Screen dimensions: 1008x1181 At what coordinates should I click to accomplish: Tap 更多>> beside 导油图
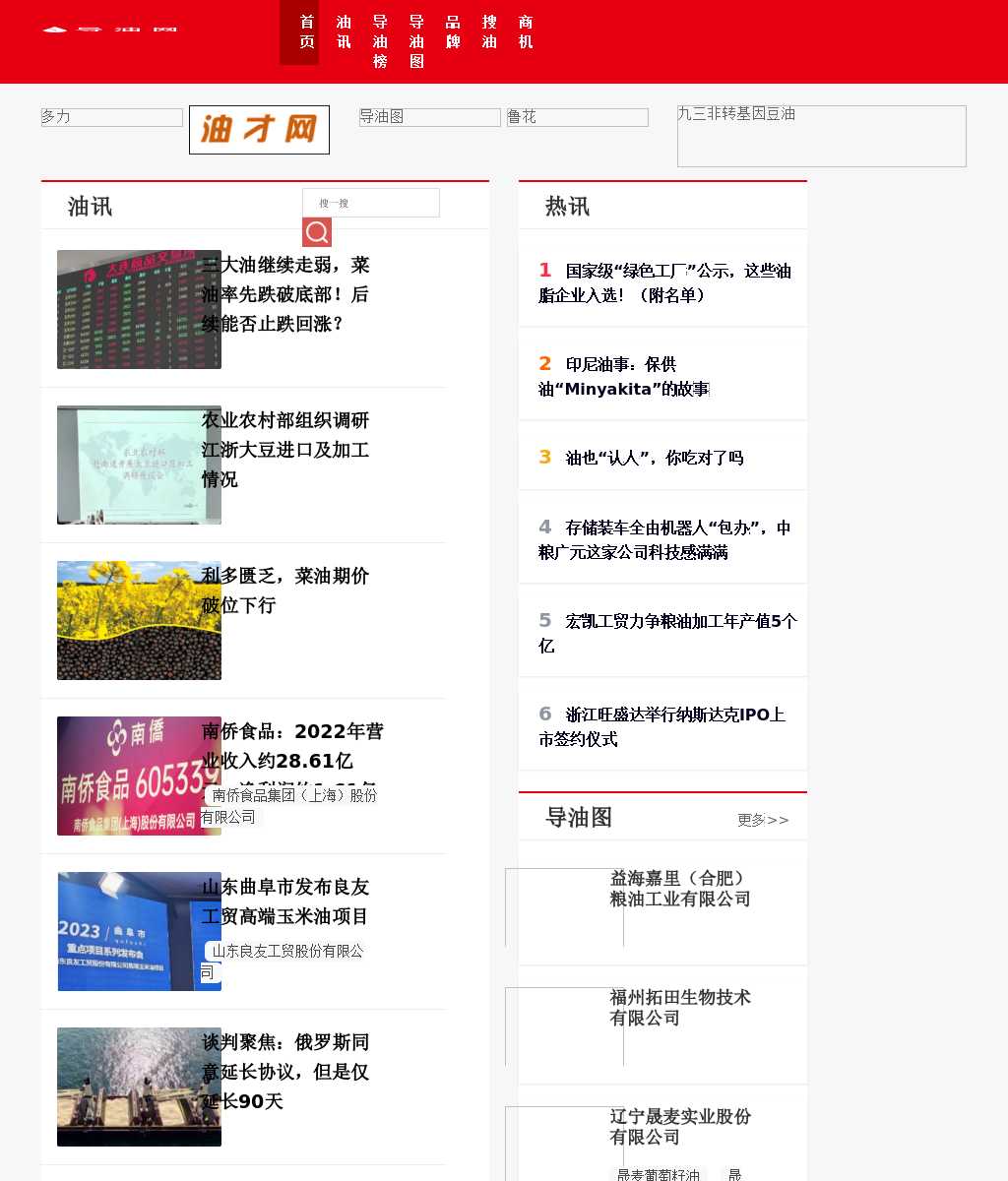tap(763, 820)
